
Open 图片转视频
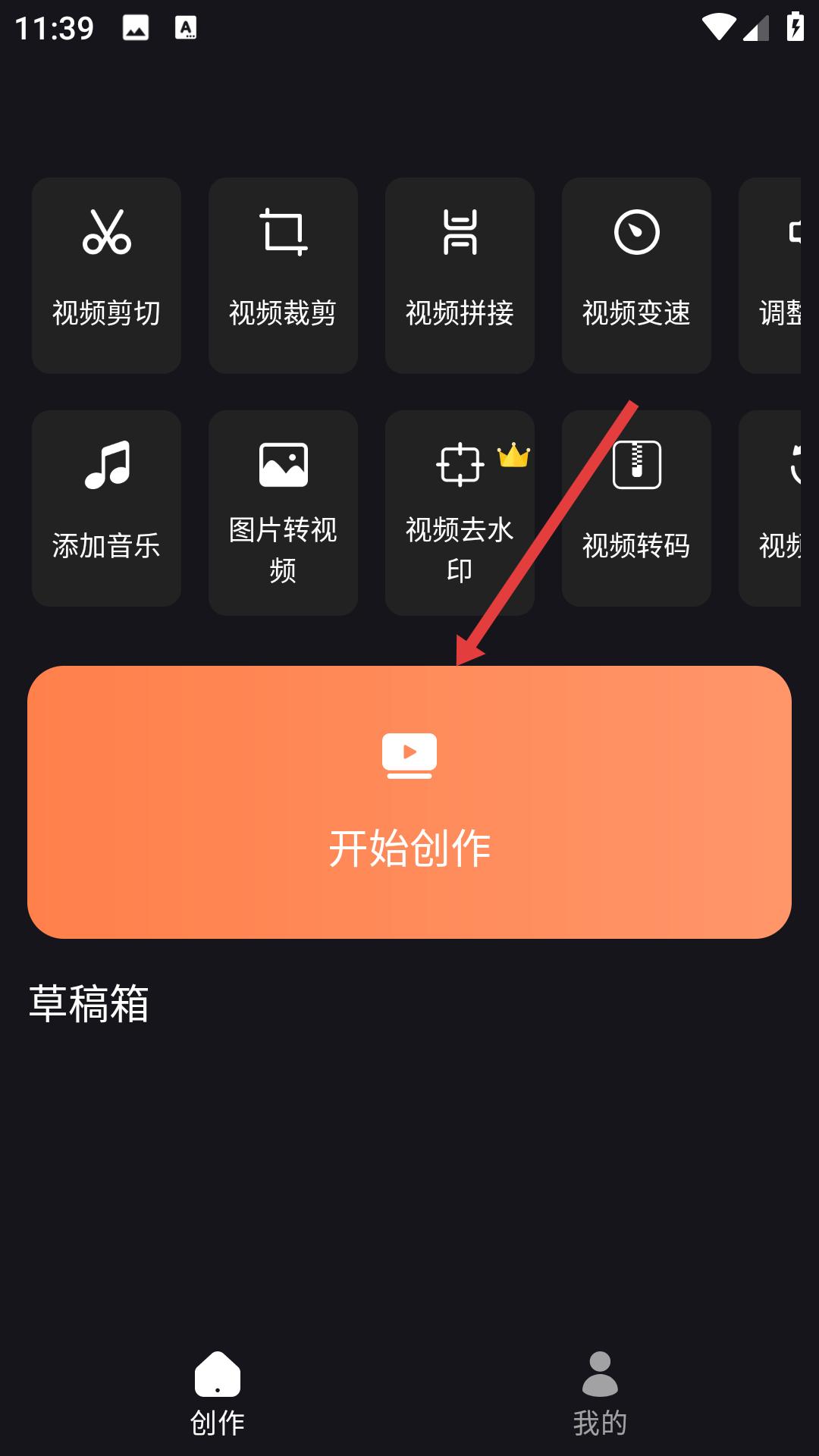283,513
